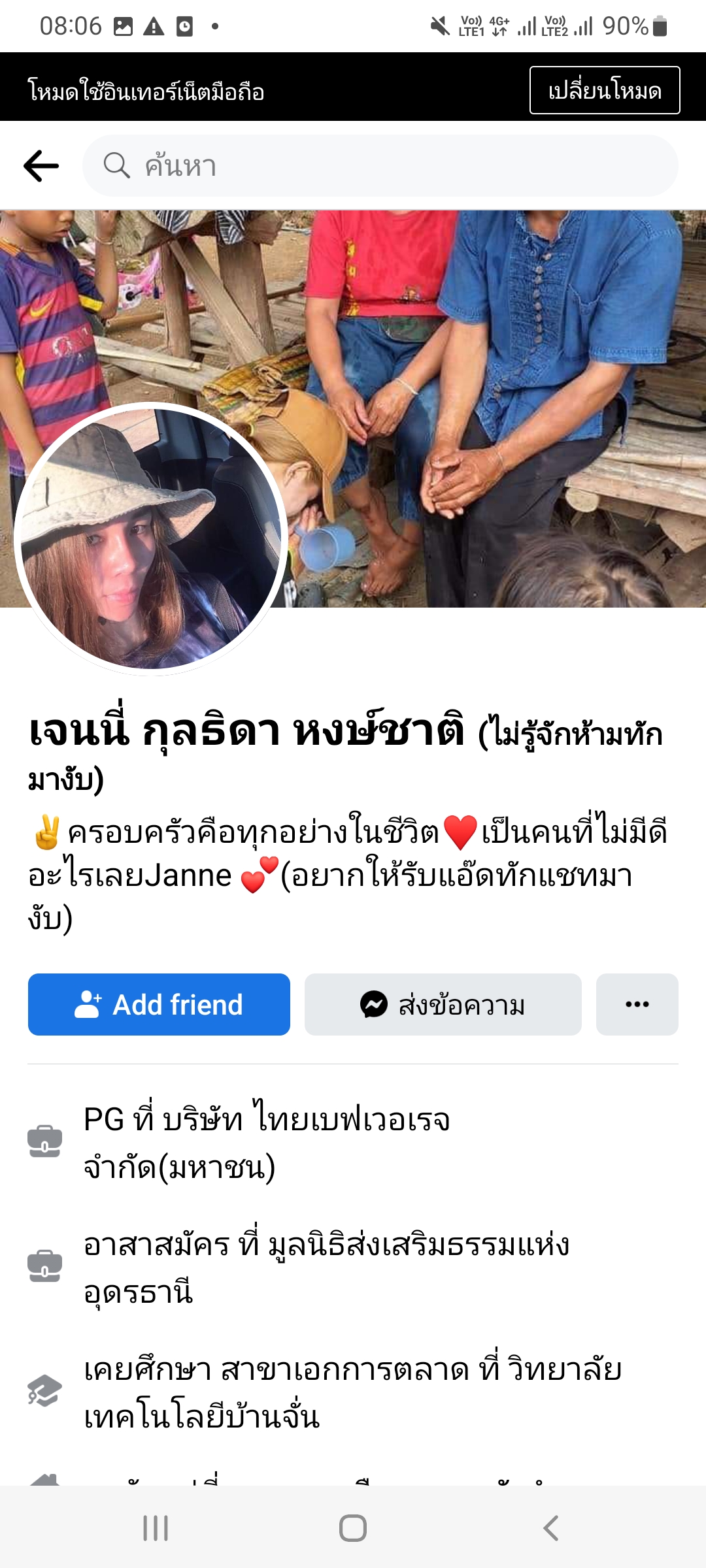Open the ค้นหา search field
Viewport: 706px width, 1568px height.
pyautogui.click(x=379, y=166)
